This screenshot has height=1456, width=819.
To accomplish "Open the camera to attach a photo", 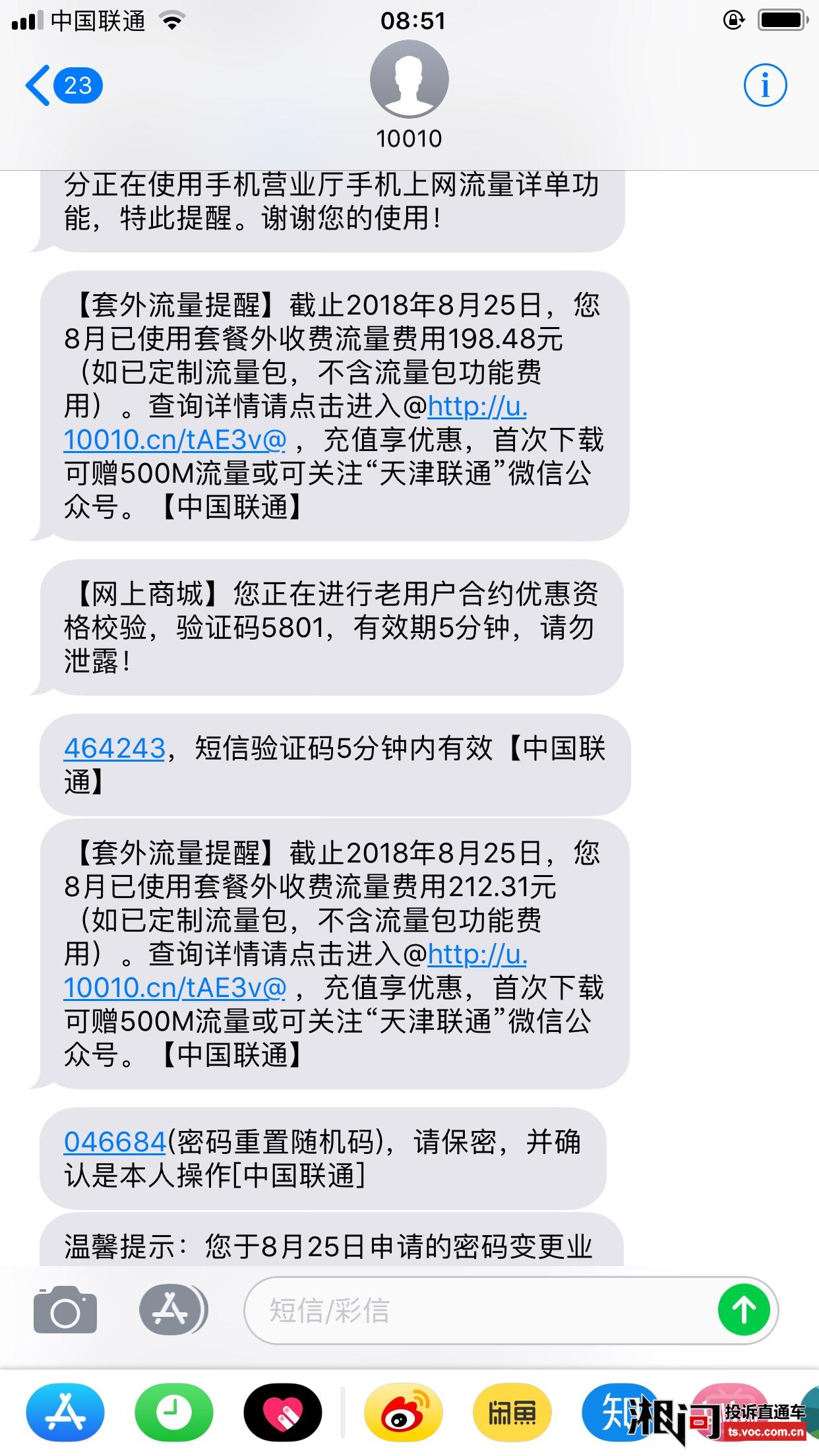I will 65,1310.
